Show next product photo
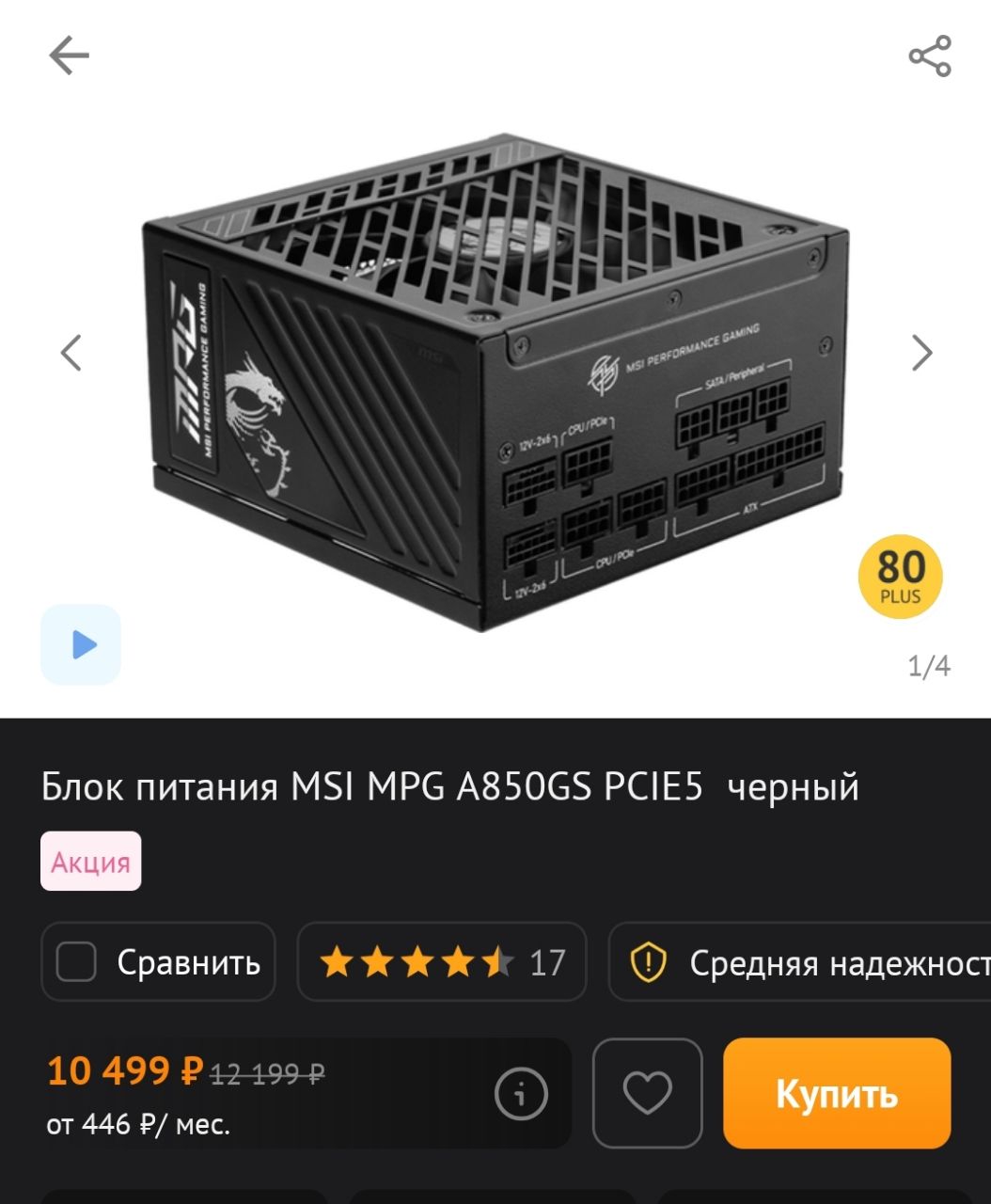Screen dimensions: 991x1204 pos(921,353)
